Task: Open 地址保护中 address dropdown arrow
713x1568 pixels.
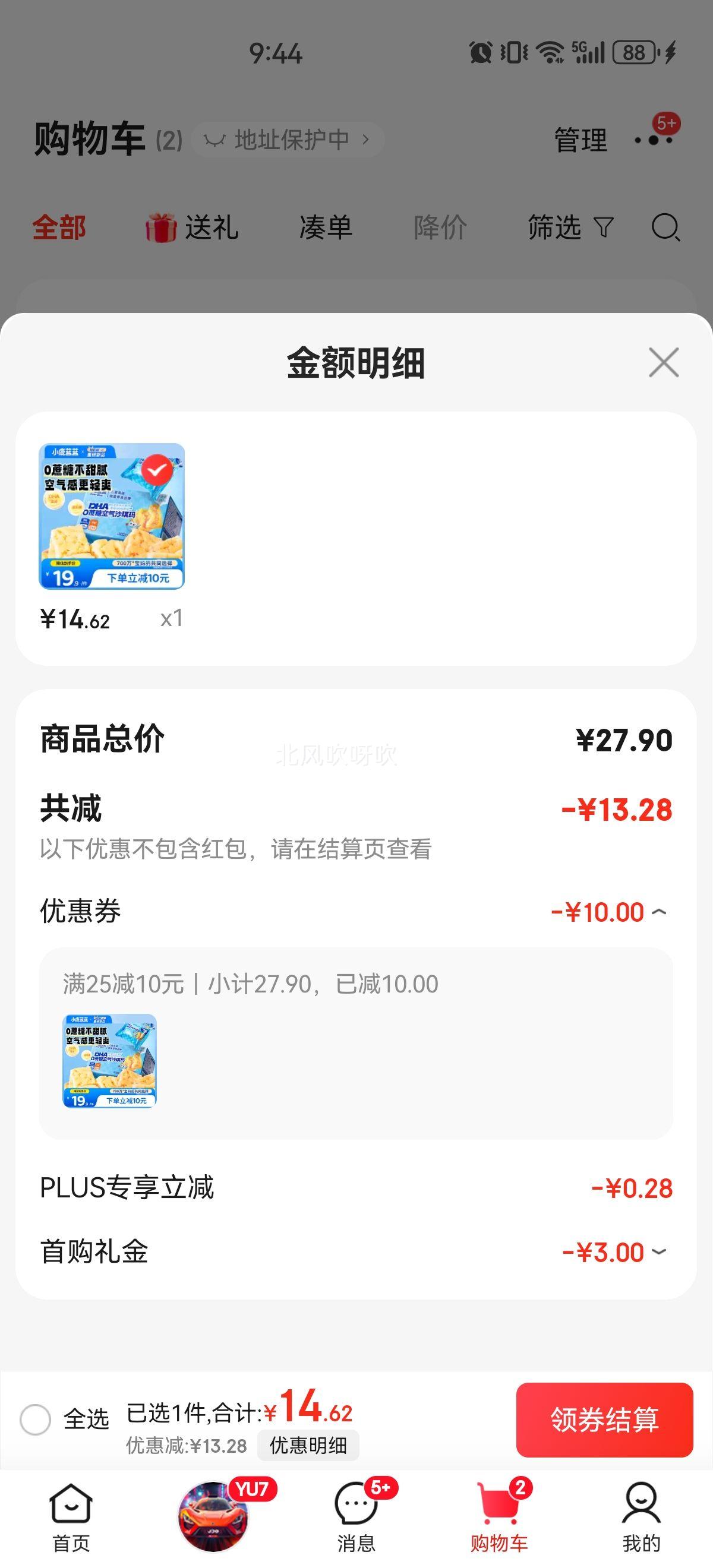Action: tap(367, 140)
